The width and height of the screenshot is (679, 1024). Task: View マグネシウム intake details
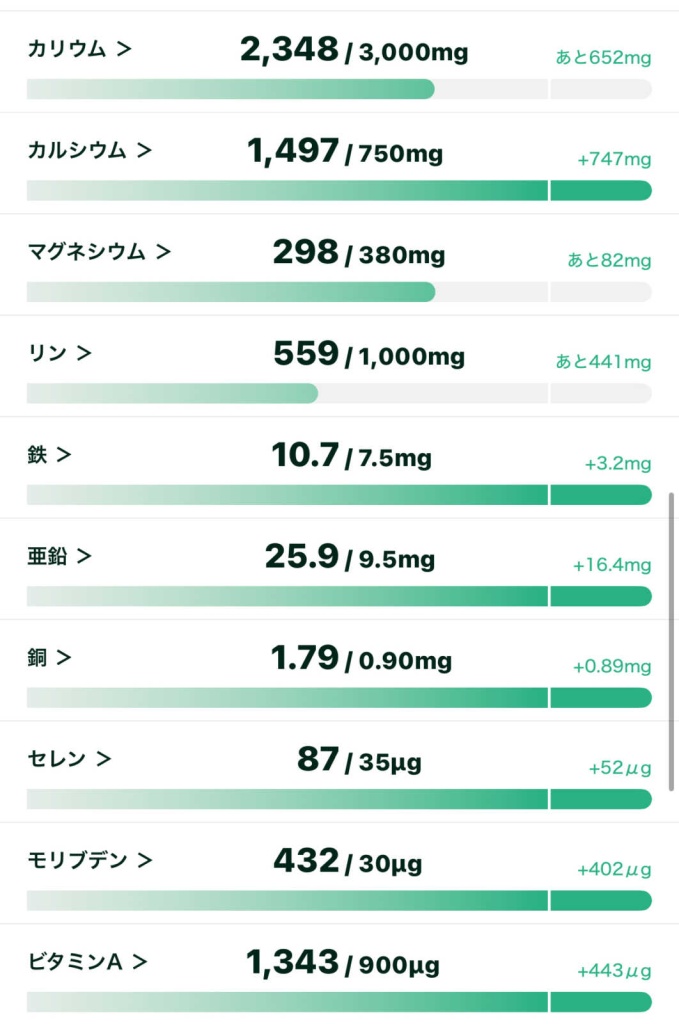pos(99,252)
